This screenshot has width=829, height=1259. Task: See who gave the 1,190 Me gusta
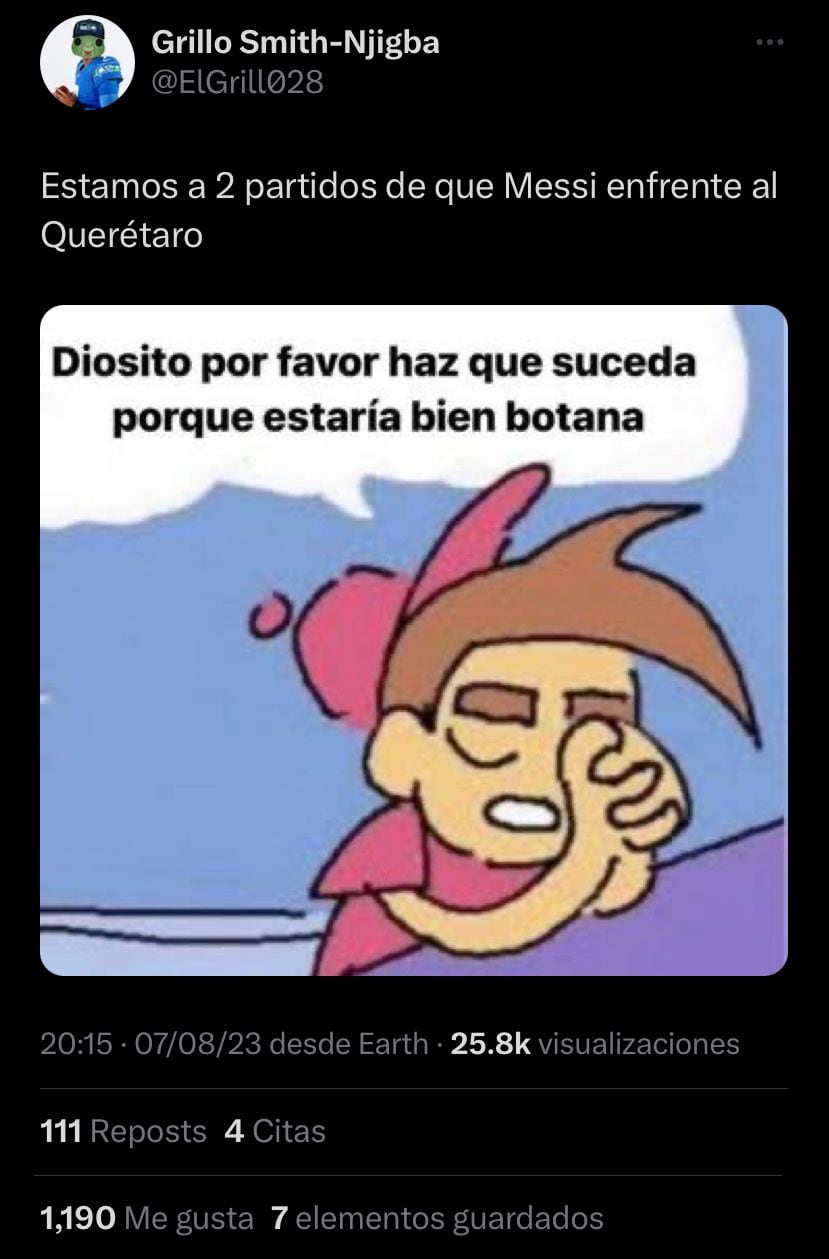(146, 1218)
